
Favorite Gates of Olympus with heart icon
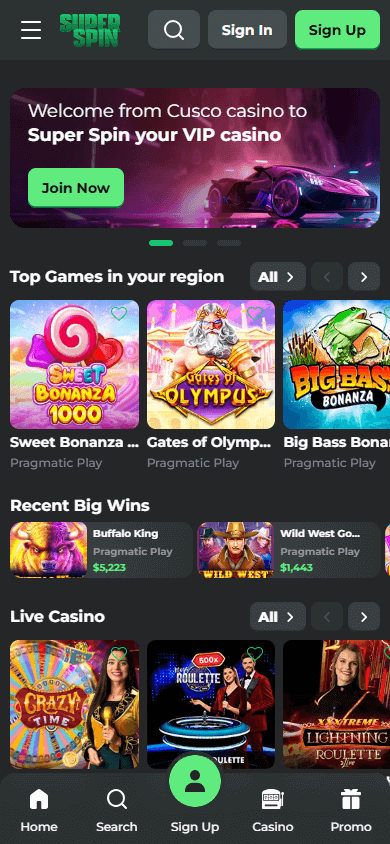pos(255,313)
